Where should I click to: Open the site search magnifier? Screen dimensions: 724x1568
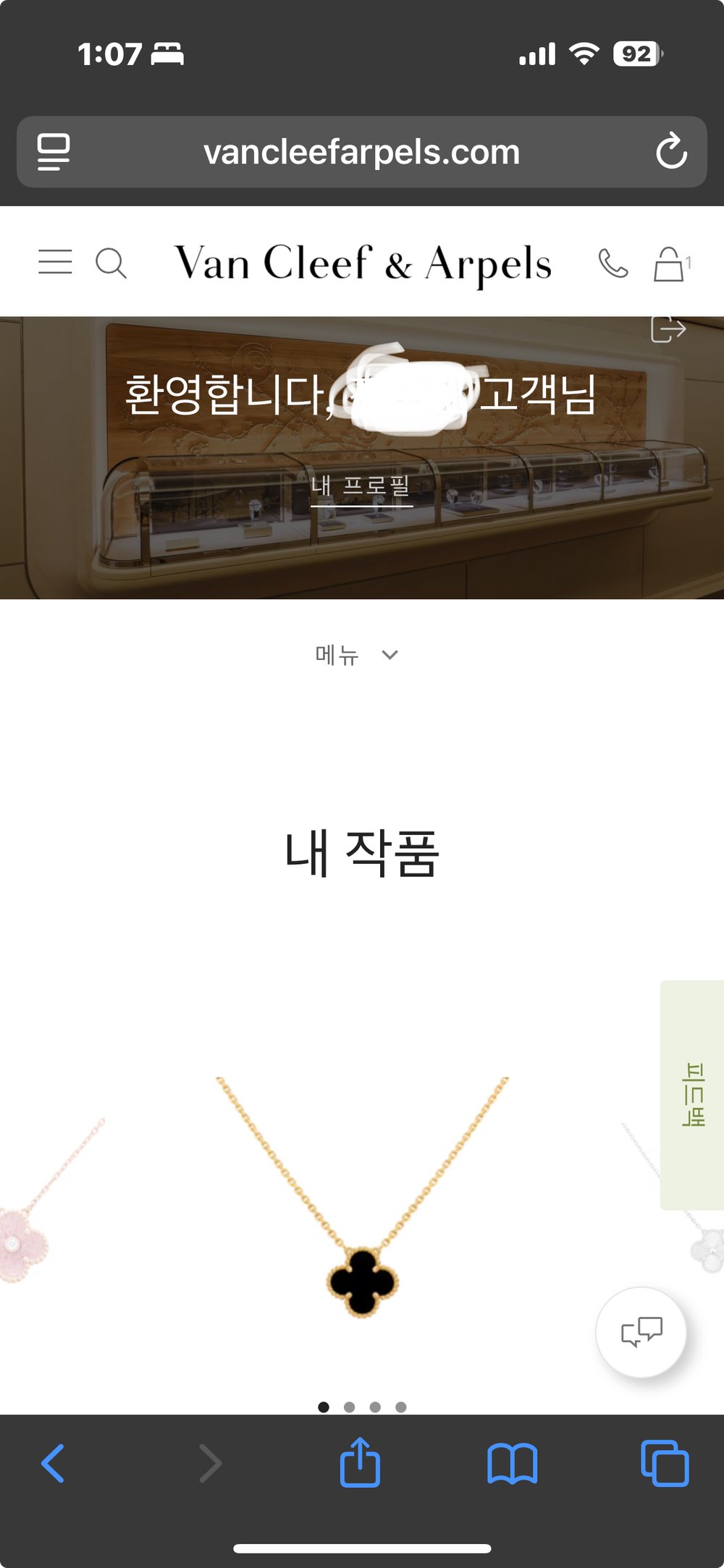point(111,263)
